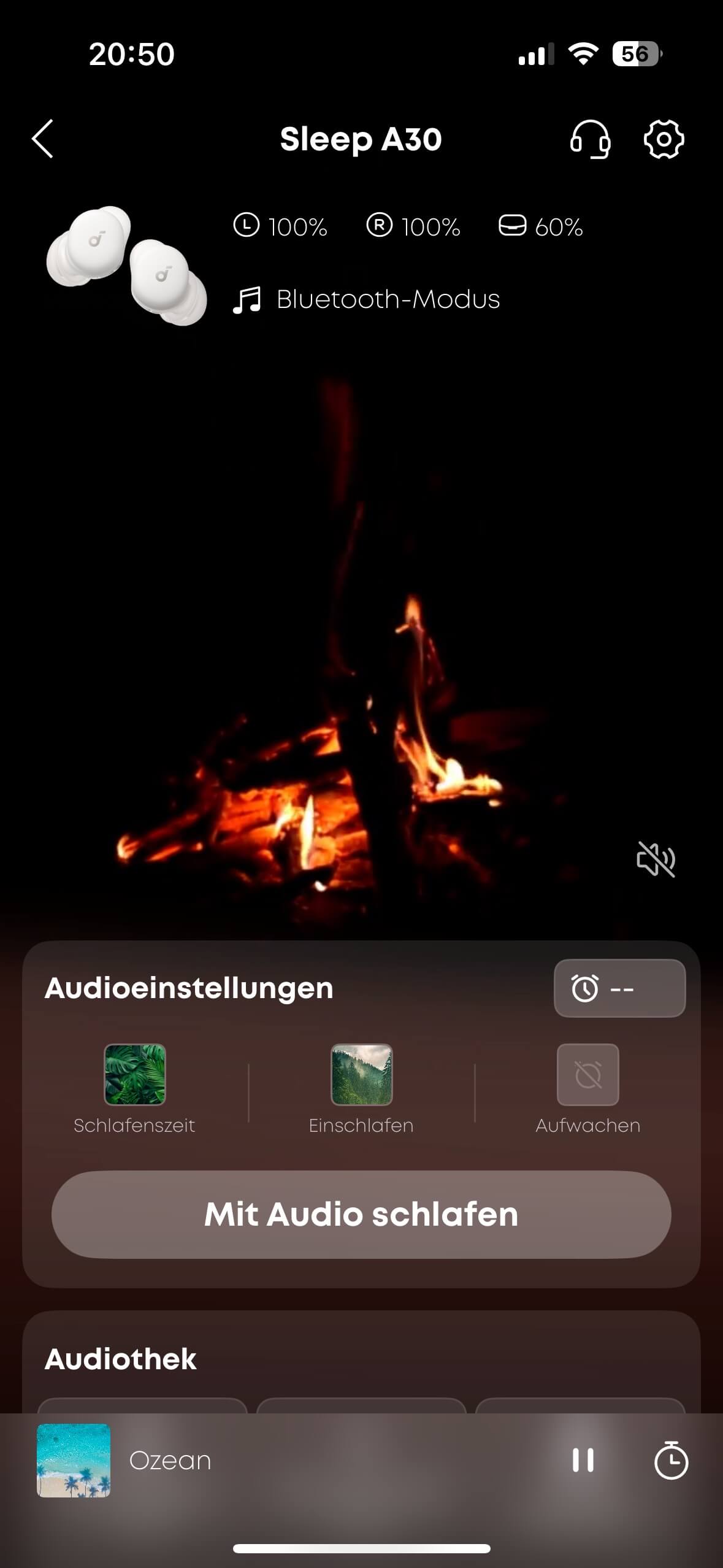Pause the Ozean playback
The height and width of the screenshot is (1568, 723).
pos(583,1460)
